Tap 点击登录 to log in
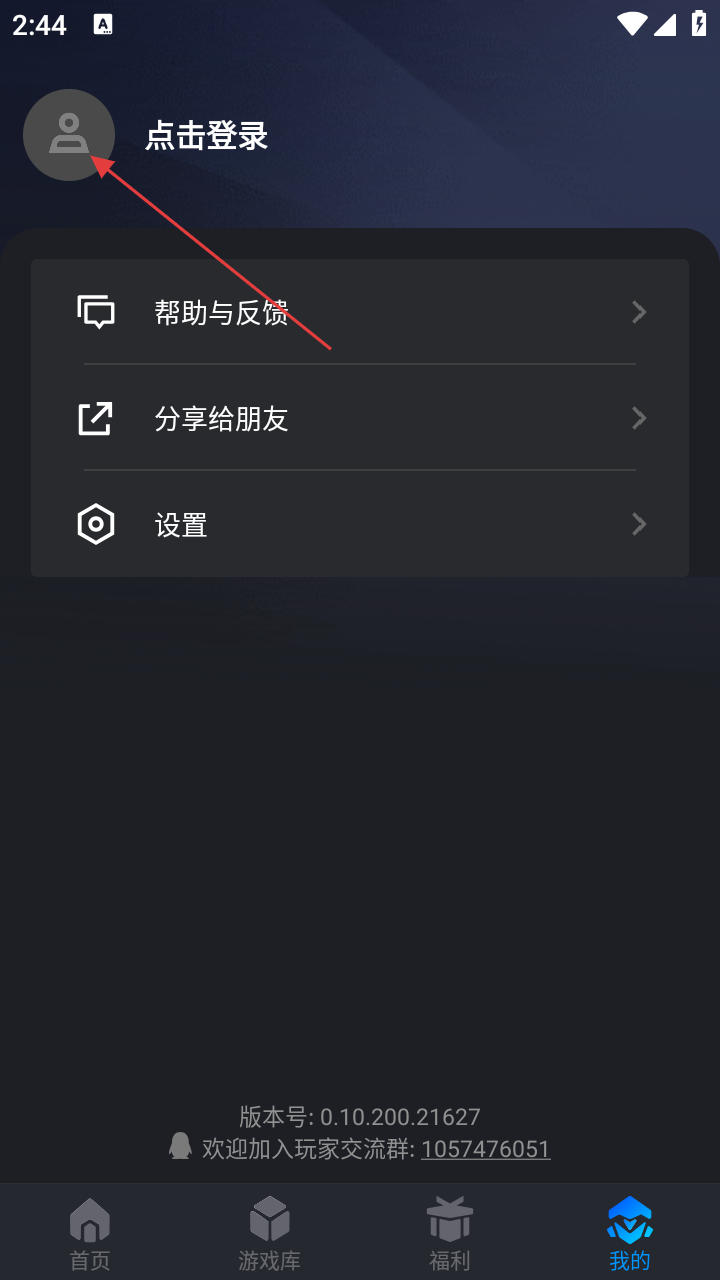The height and width of the screenshot is (1280, 720). click(x=206, y=136)
